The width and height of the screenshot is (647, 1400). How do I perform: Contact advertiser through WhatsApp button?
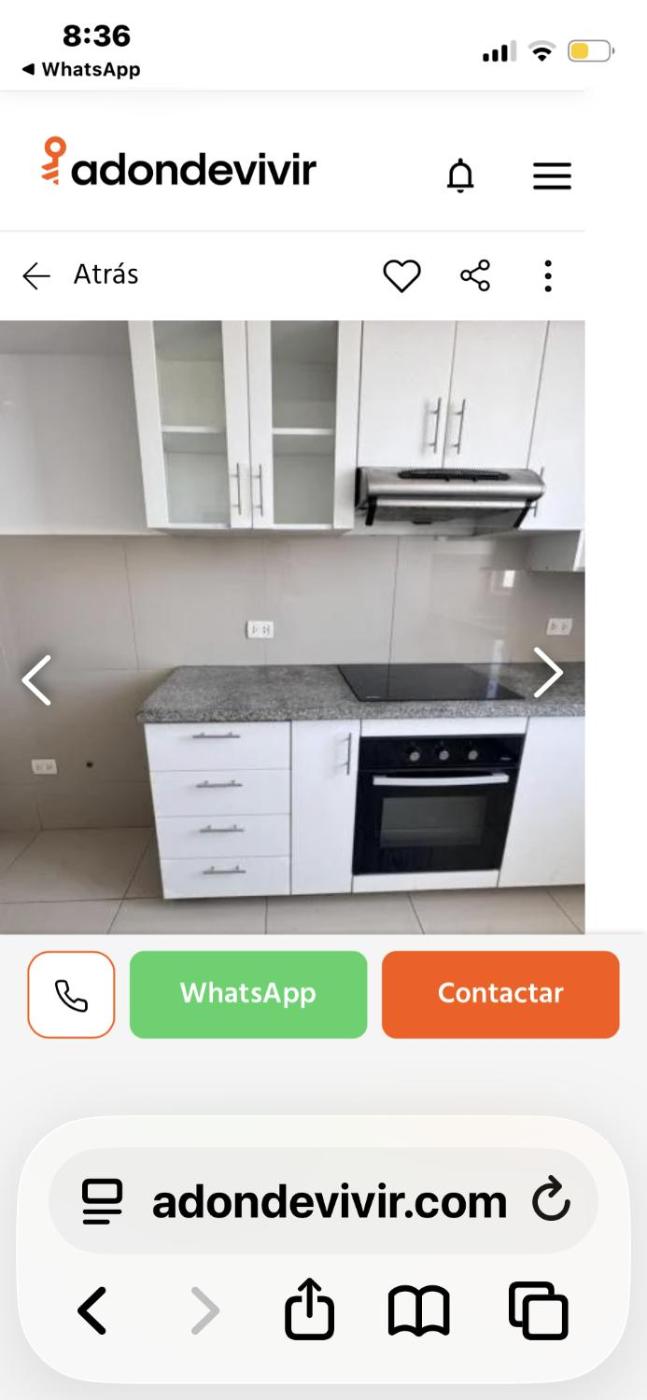click(x=248, y=994)
